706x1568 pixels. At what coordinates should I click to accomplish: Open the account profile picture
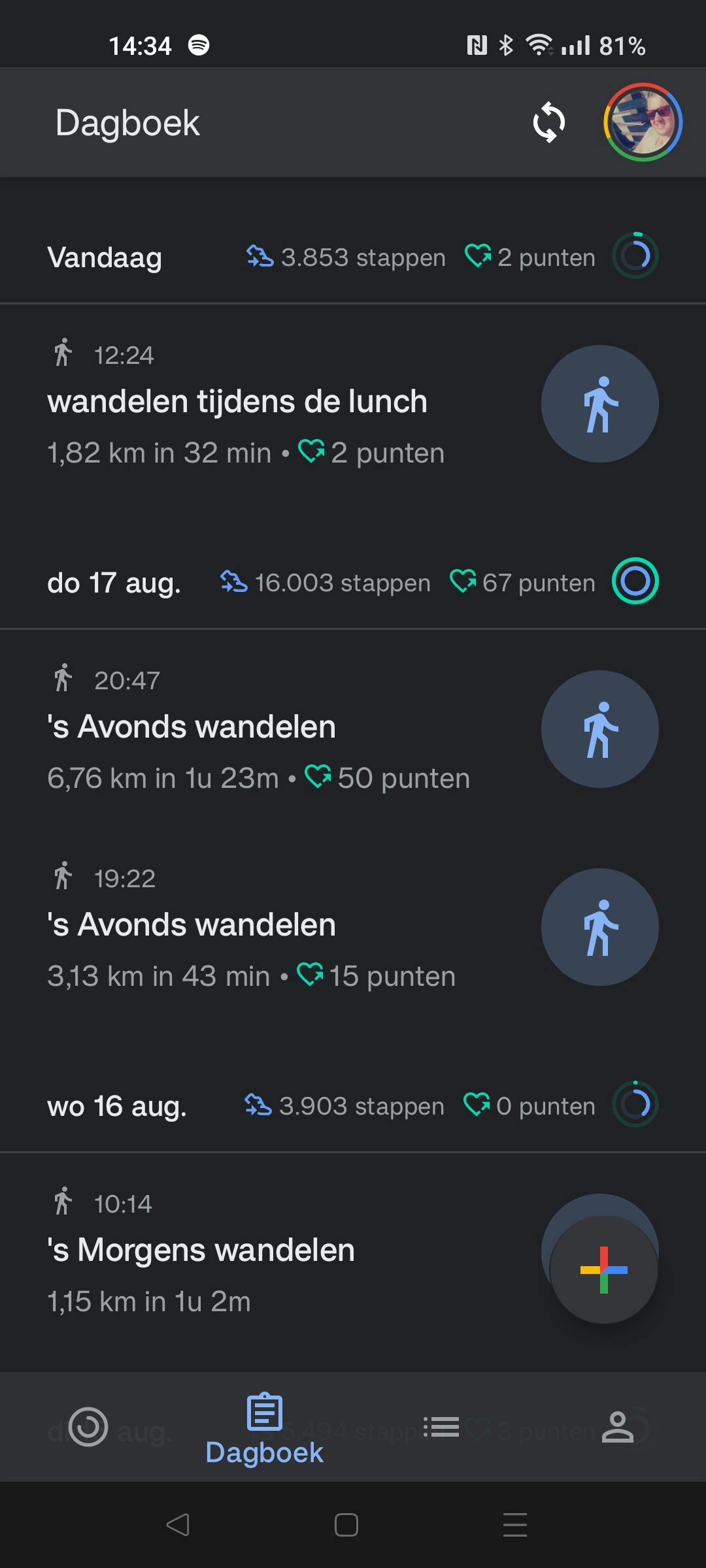(643, 122)
